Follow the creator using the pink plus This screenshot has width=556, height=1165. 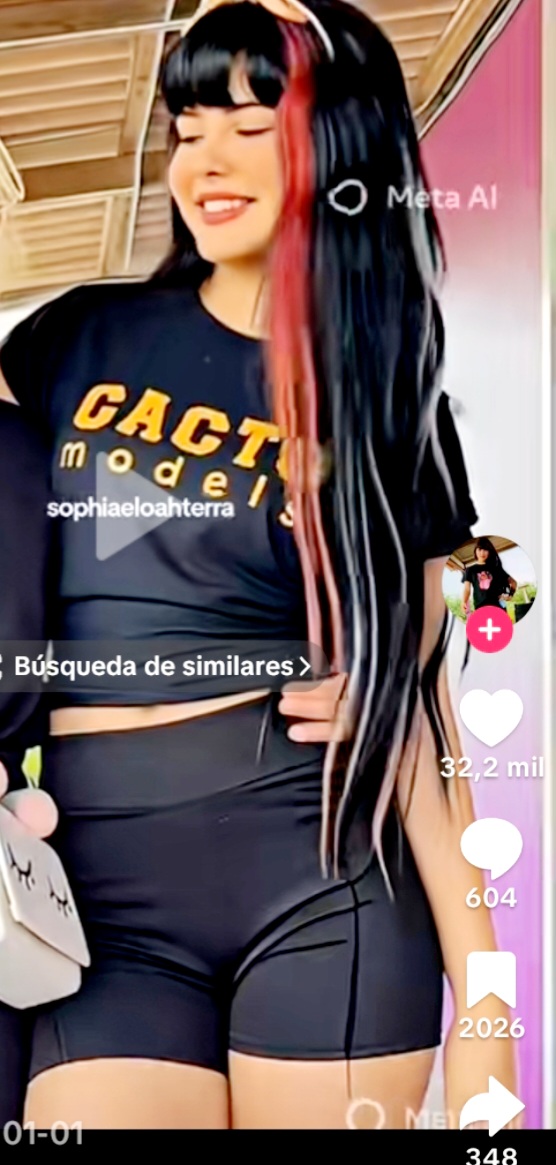point(488,630)
